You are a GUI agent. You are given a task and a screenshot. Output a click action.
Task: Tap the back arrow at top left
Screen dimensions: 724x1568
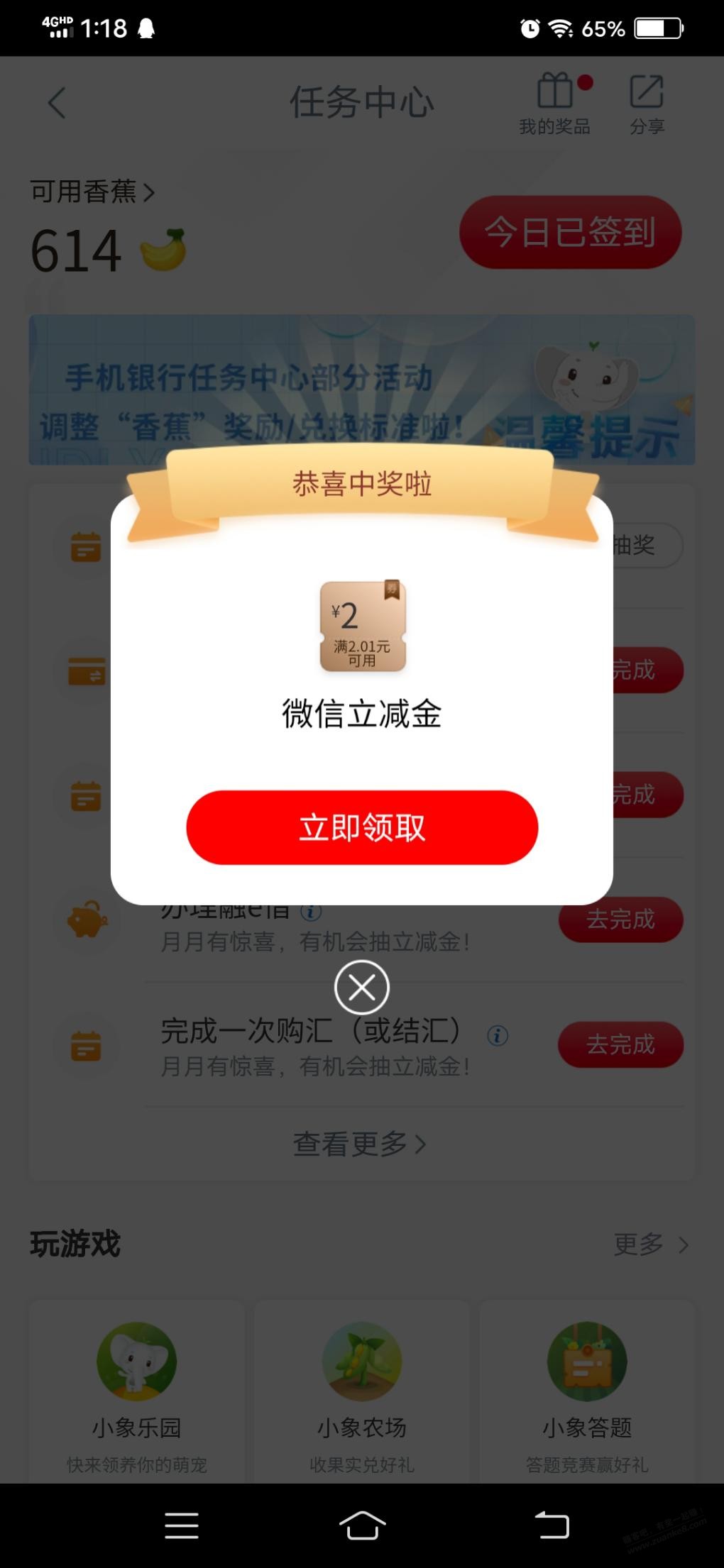click(x=57, y=103)
